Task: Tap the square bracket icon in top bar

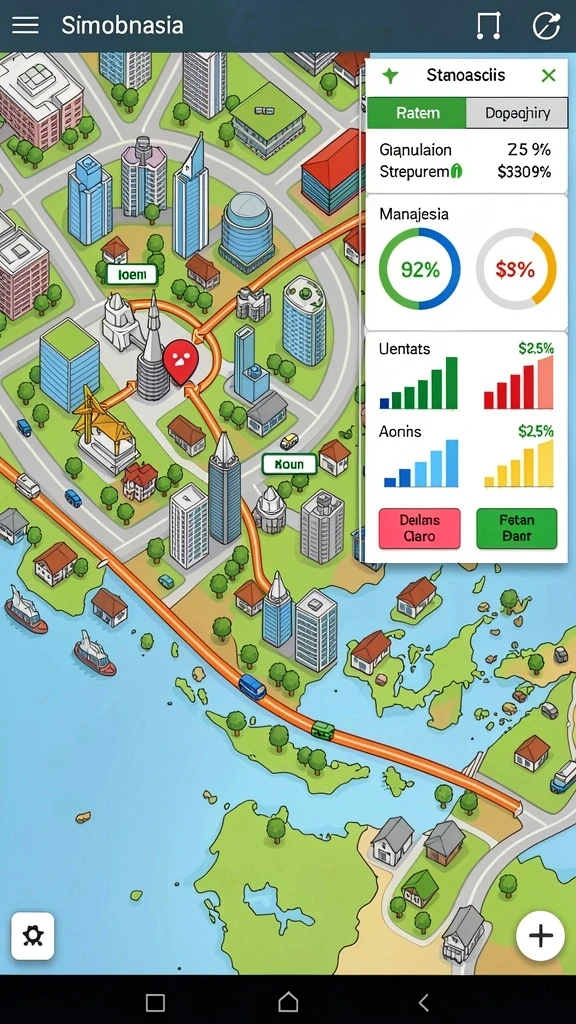Action: click(488, 25)
